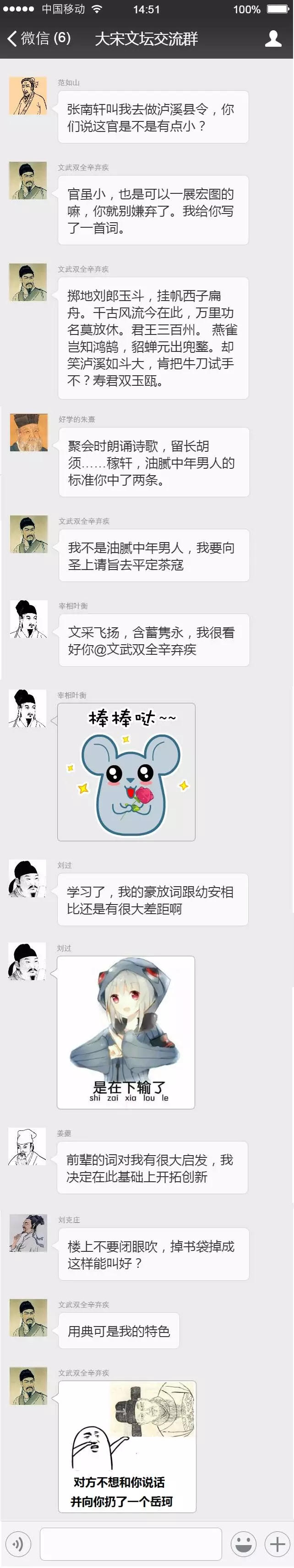
Task: Switch to voice message input
Action: pos(18,1544)
